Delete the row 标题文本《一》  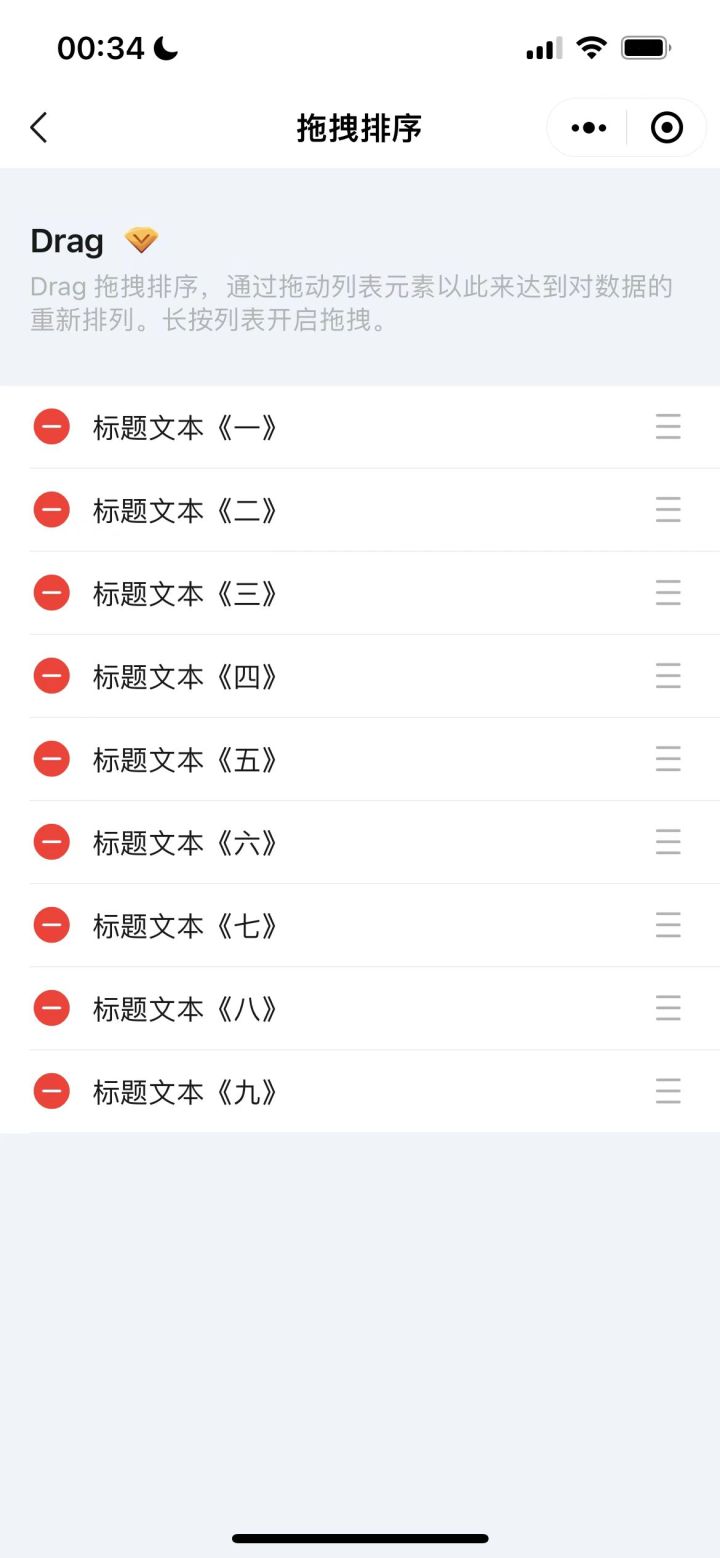click(x=52, y=427)
